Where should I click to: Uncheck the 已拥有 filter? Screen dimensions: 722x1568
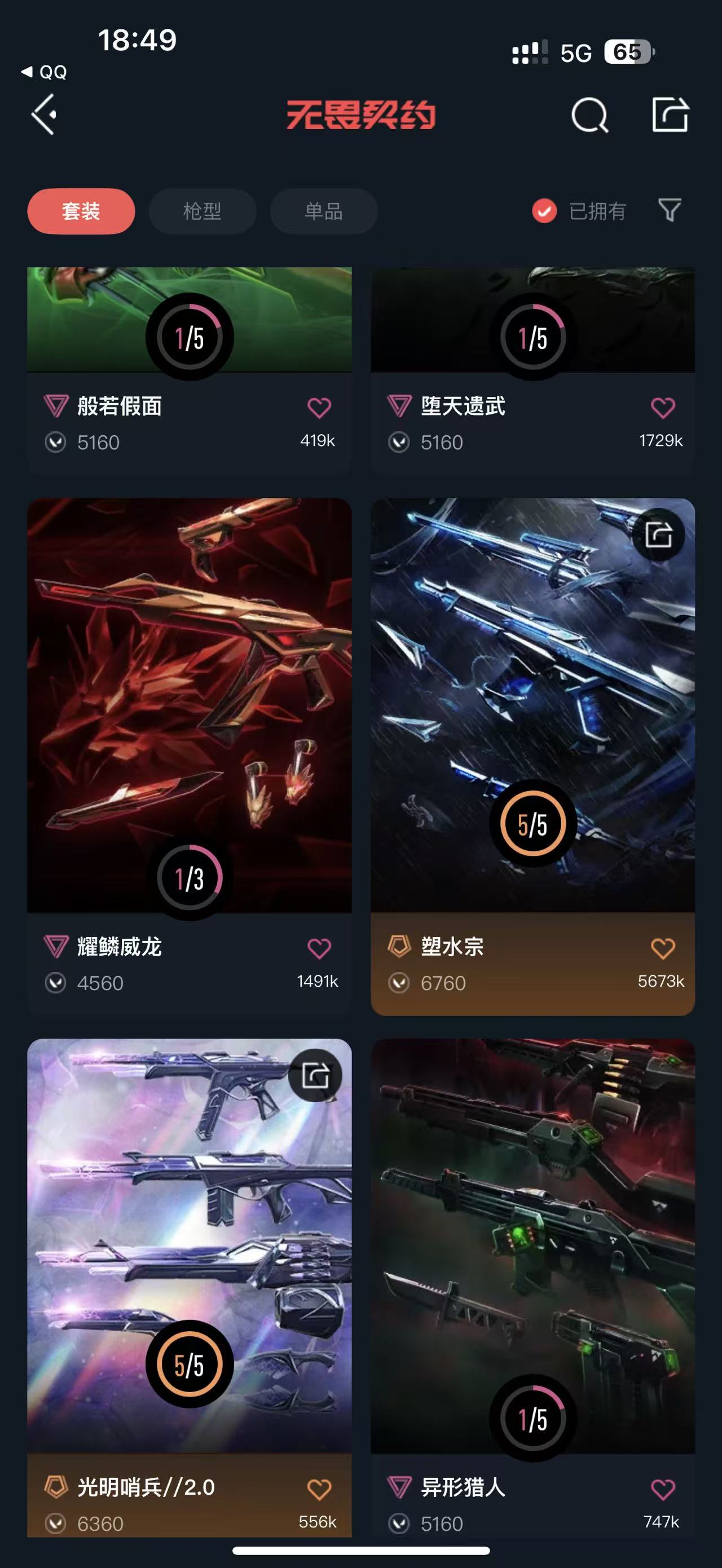[x=579, y=211]
